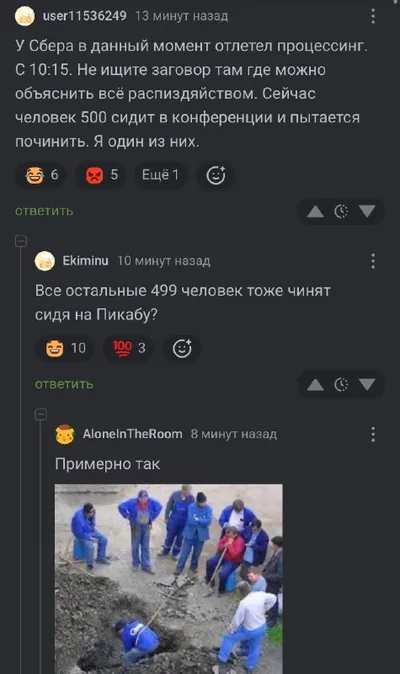Open overflow menu on Ekiminu's comment
The width and height of the screenshot is (400, 674).
coord(373,261)
